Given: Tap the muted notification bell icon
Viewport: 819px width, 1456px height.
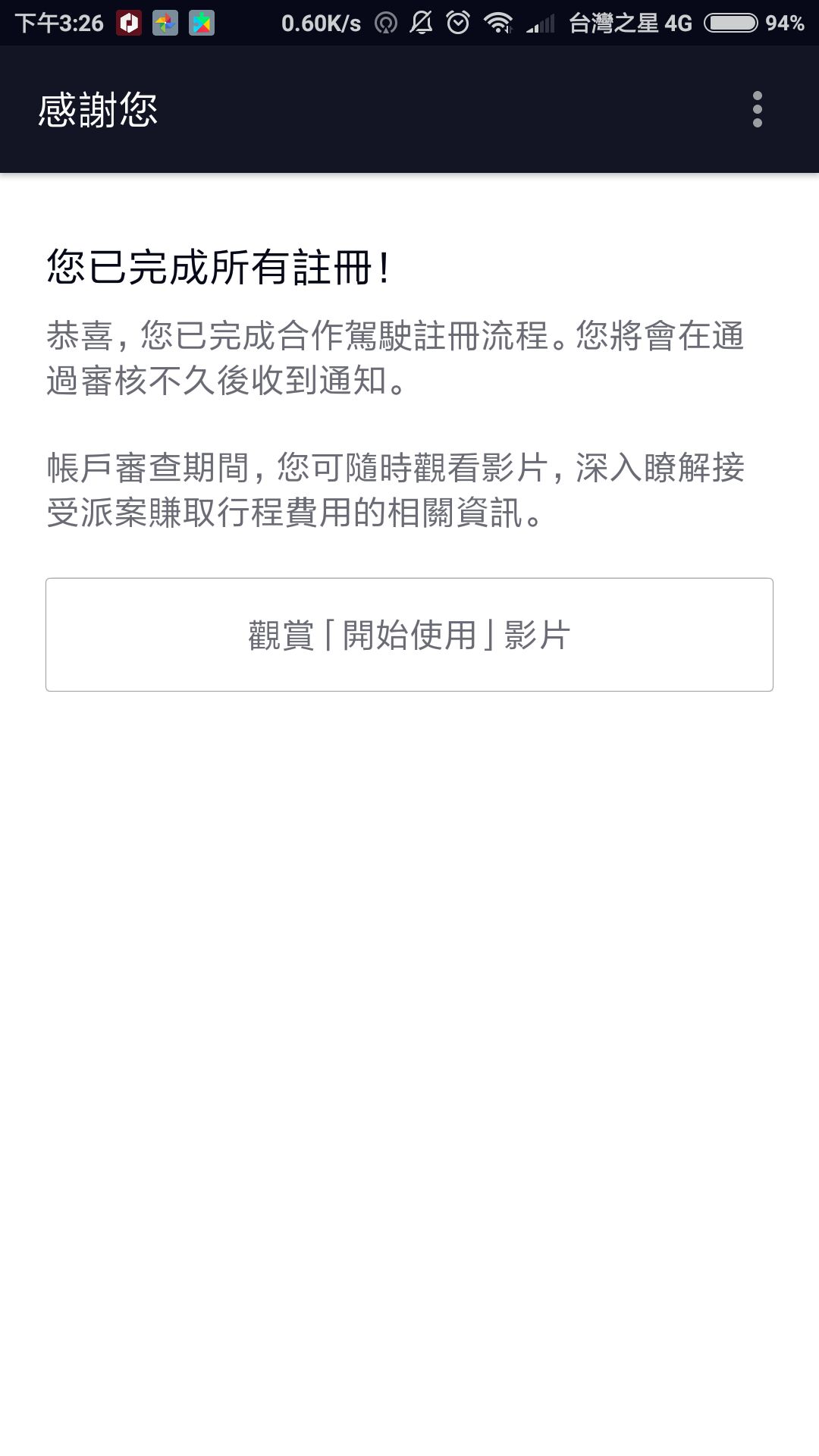Looking at the screenshot, I should [x=419, y=23].
